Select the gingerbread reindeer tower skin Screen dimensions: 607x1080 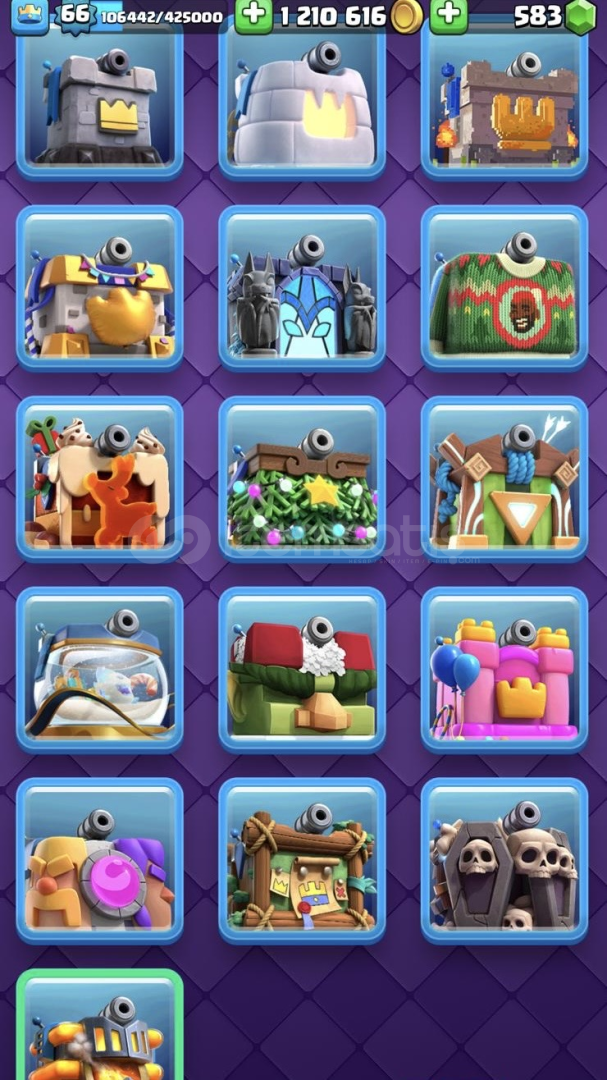pos(100,480)
